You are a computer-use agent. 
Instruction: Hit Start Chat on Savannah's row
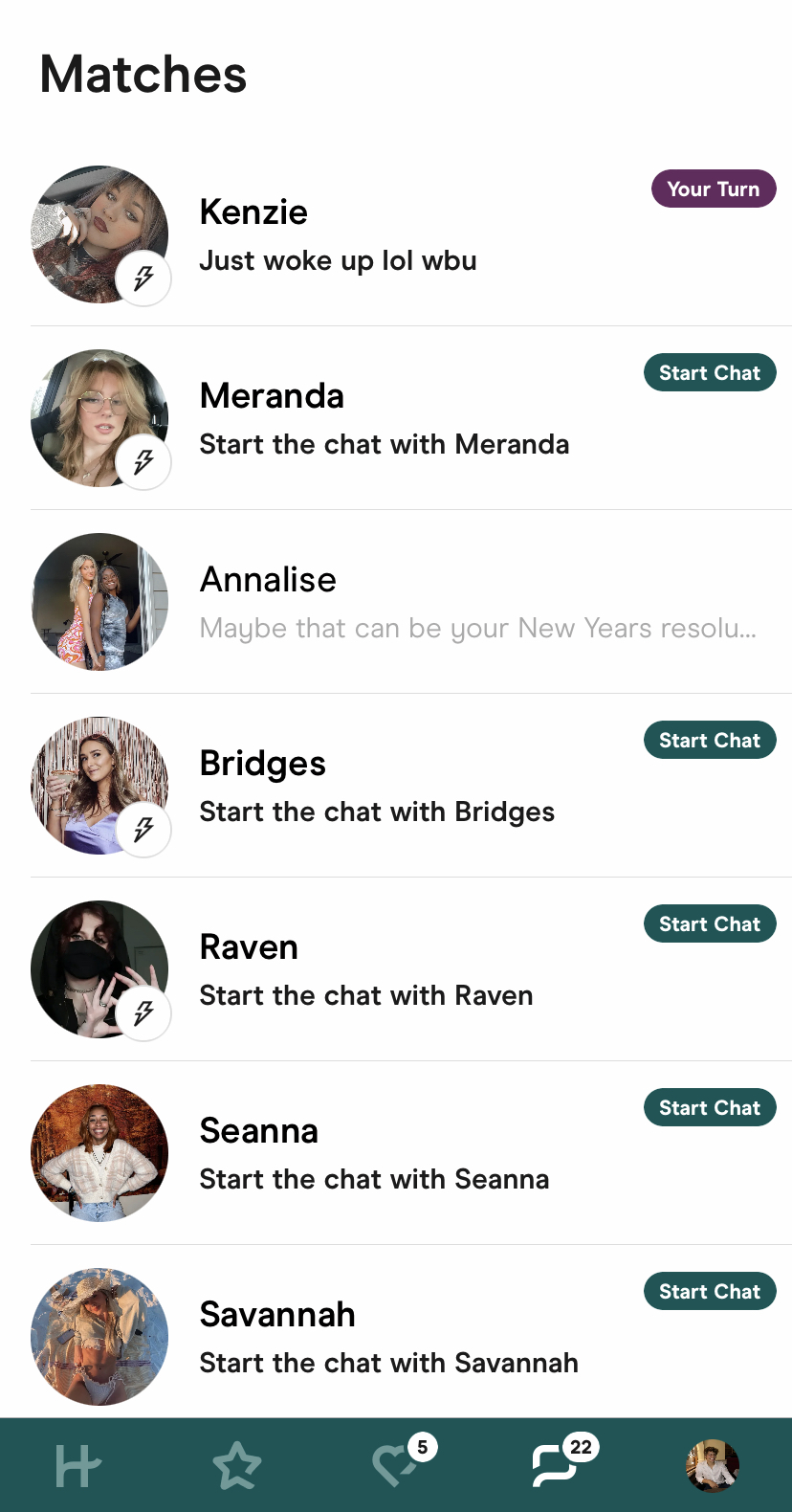[x=710, y=1292]
